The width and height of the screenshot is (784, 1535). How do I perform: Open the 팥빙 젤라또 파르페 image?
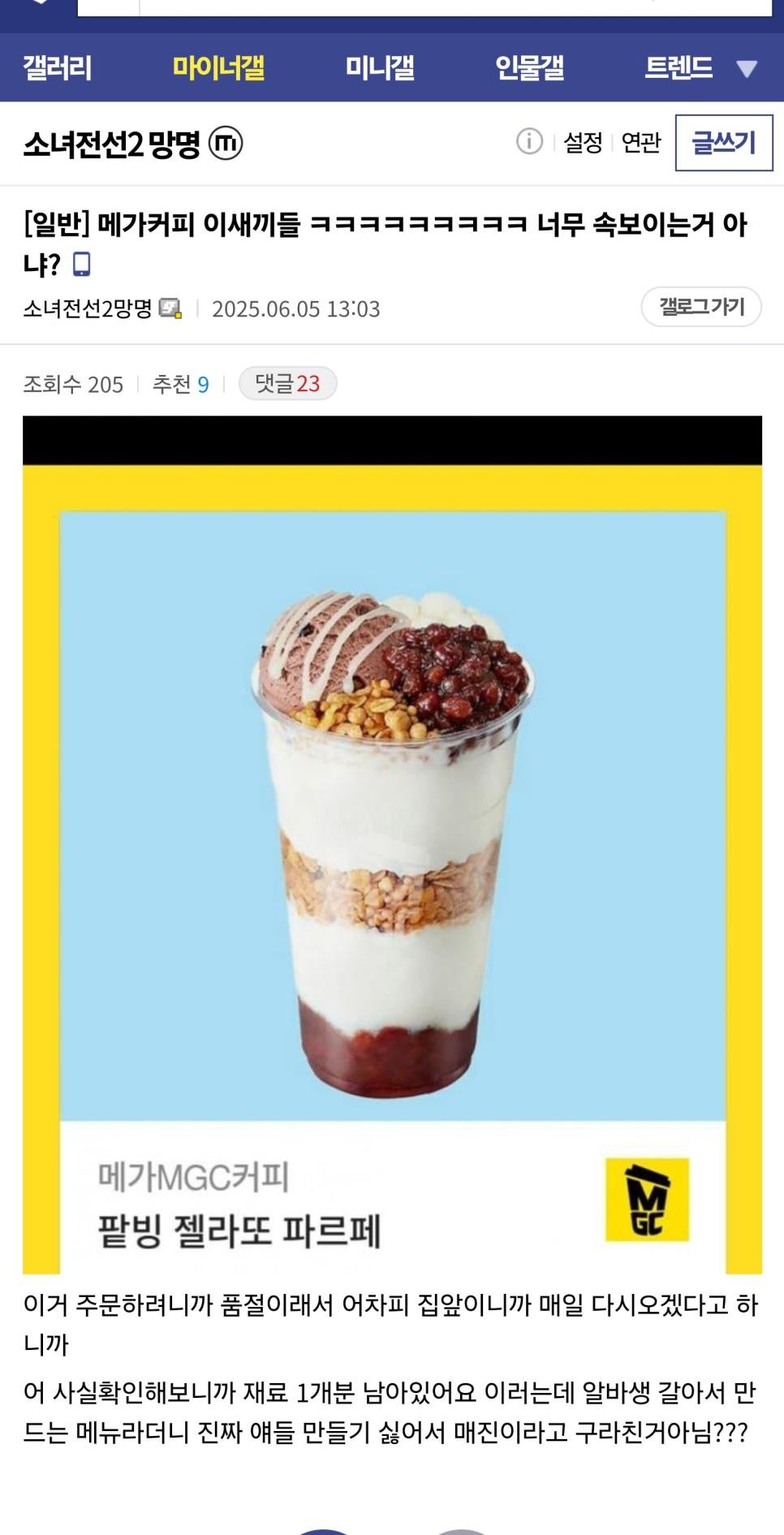(392, 844)
